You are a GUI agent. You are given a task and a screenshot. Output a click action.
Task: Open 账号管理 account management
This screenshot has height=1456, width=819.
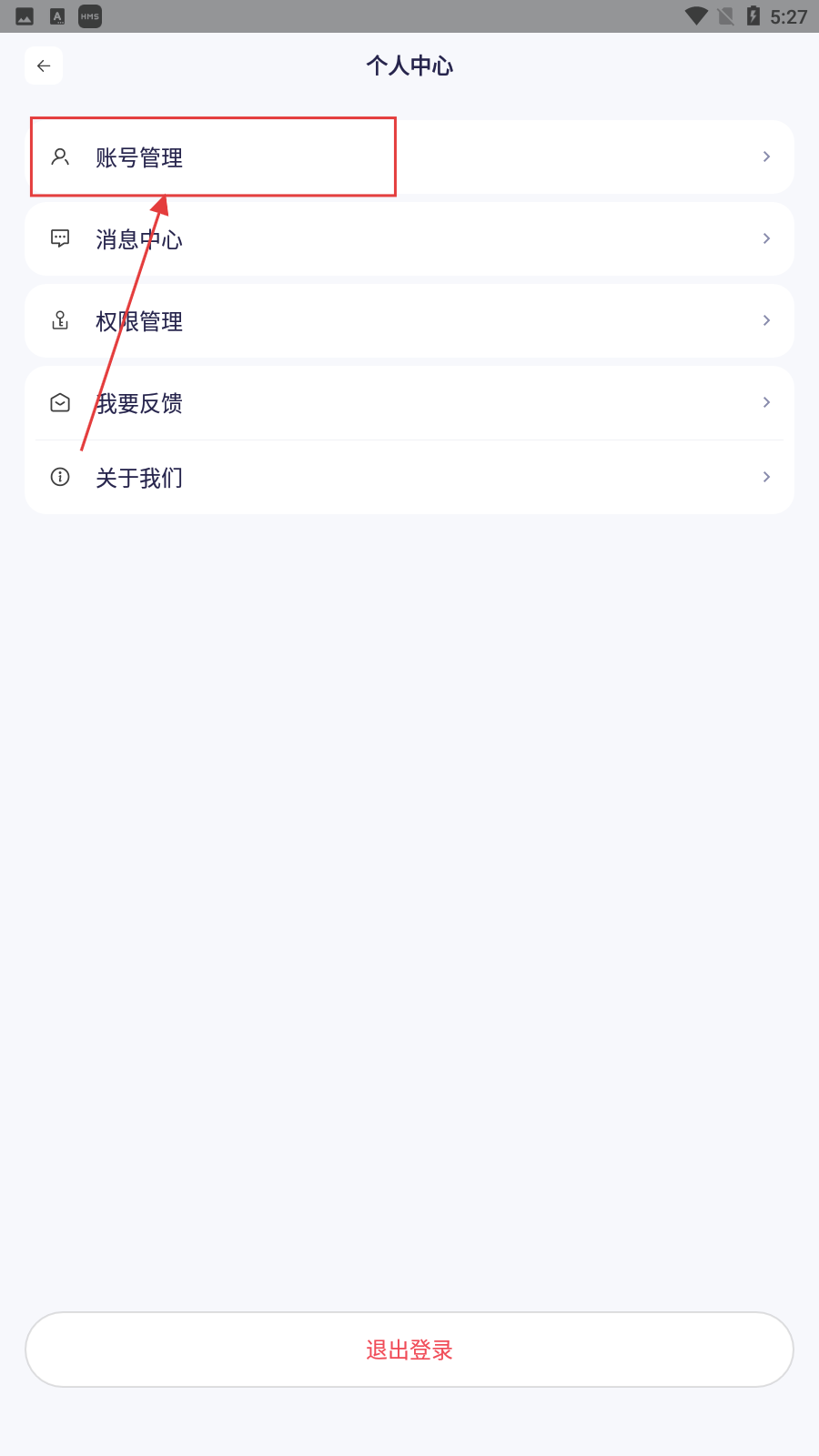pos(409,157)
